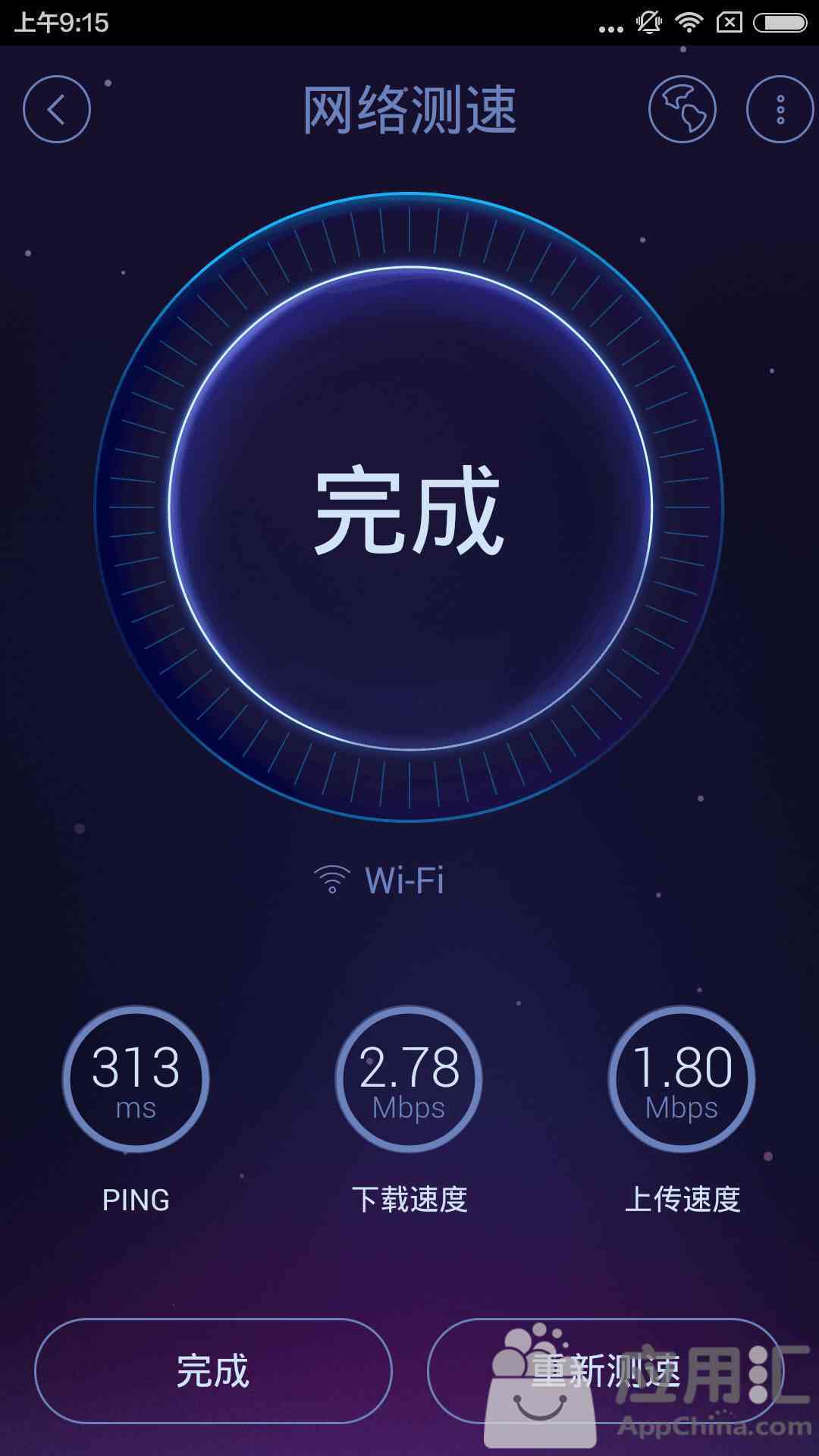
Task: Tap the 完成 button at the bottom
Action: pos(213,1370)
